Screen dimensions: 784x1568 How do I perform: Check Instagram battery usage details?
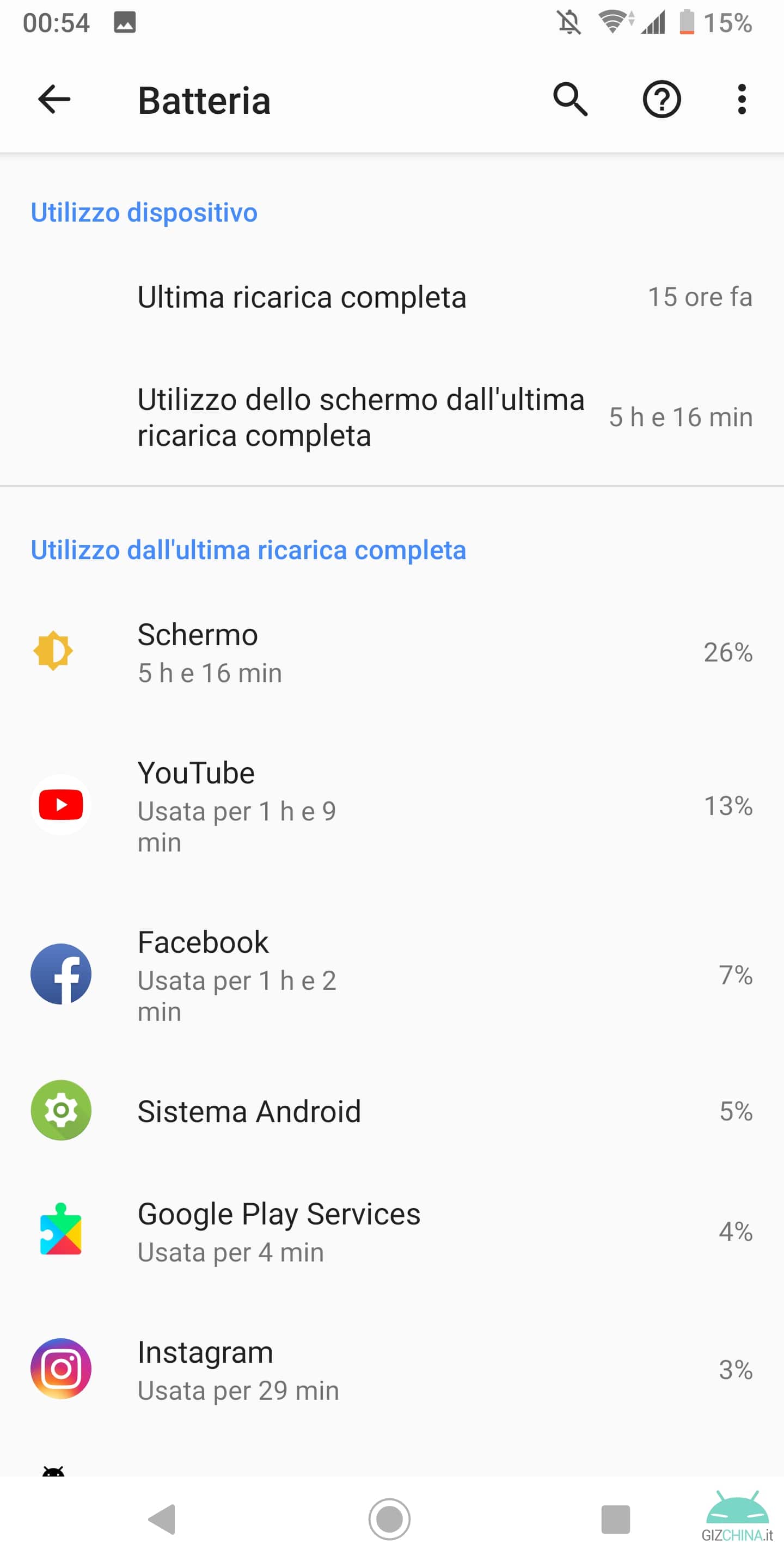[x=392, y=1370]
